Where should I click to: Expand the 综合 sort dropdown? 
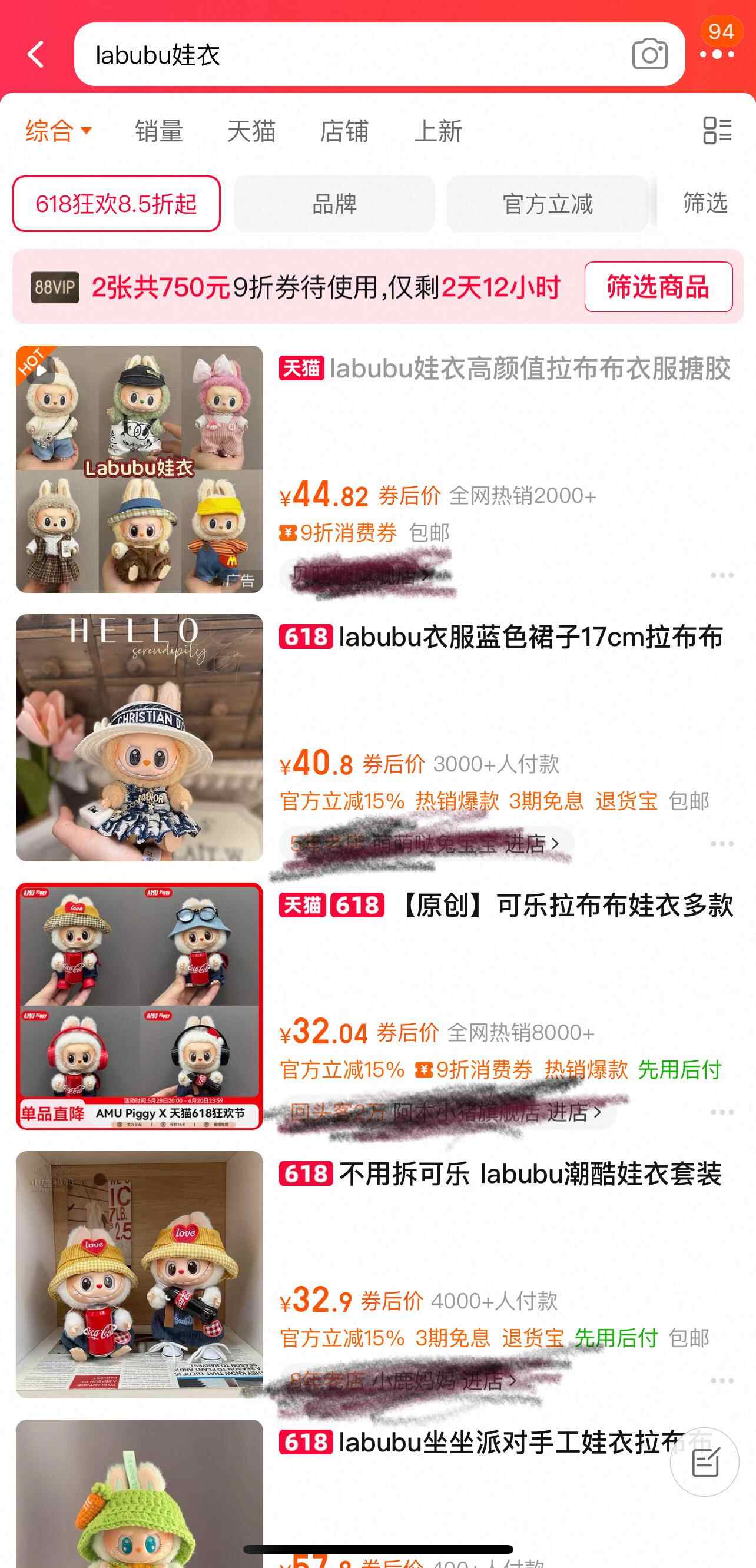(58, 131)
